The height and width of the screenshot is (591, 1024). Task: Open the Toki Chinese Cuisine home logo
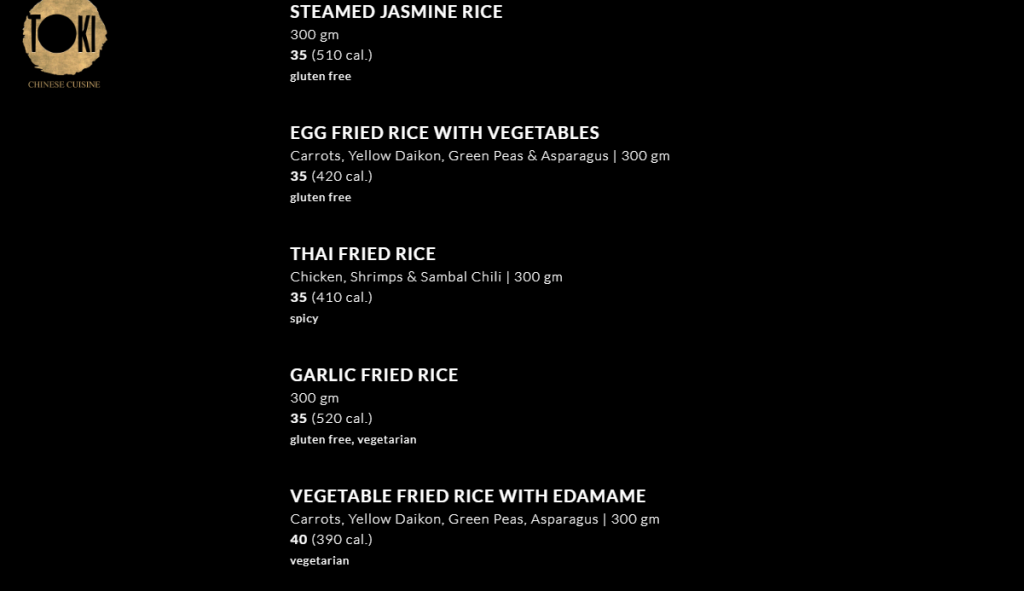click(x=64, y=42)
